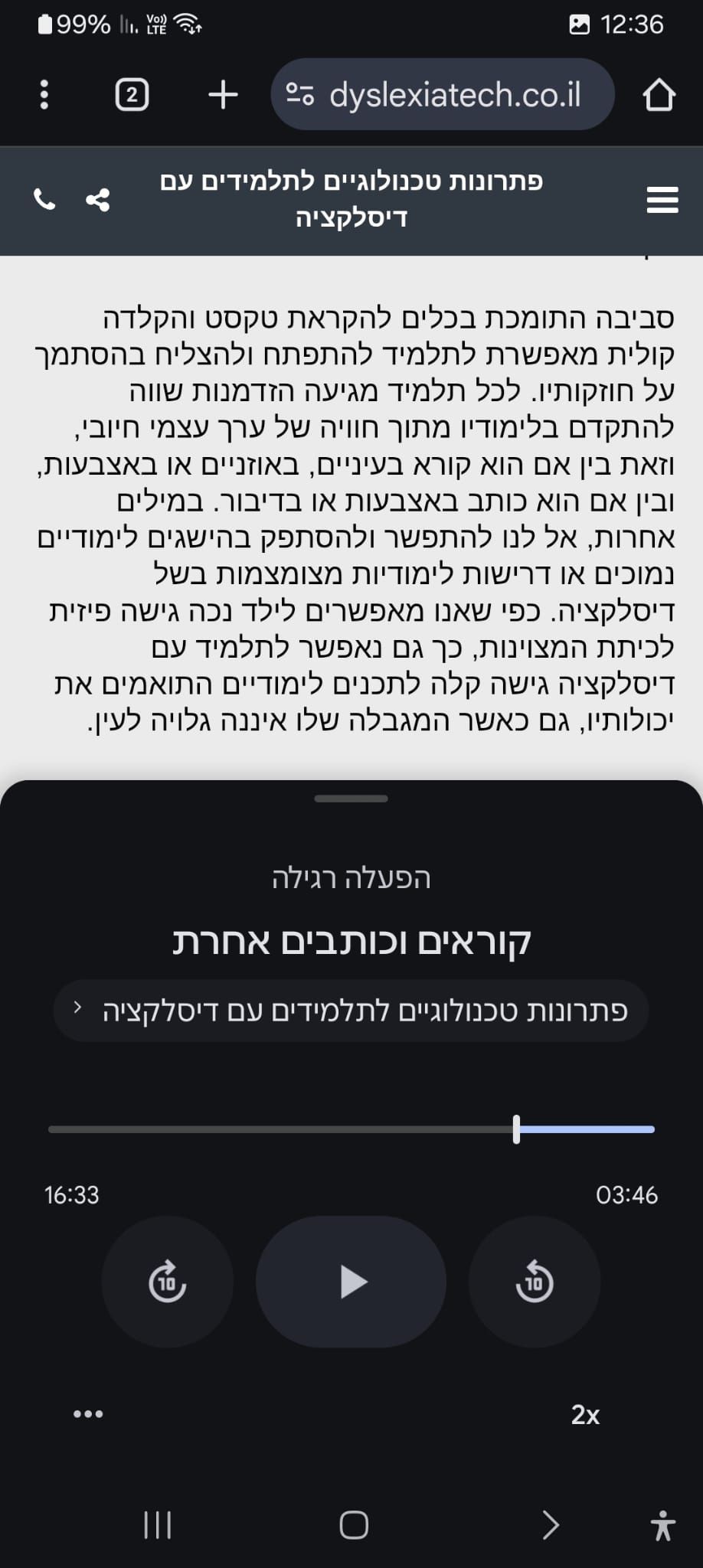
Task: Open the פתרונות טכנולוגיים לתלמידים עם דיסלקציה chip
Action: pyautogui.click(x=351, y=1011)
